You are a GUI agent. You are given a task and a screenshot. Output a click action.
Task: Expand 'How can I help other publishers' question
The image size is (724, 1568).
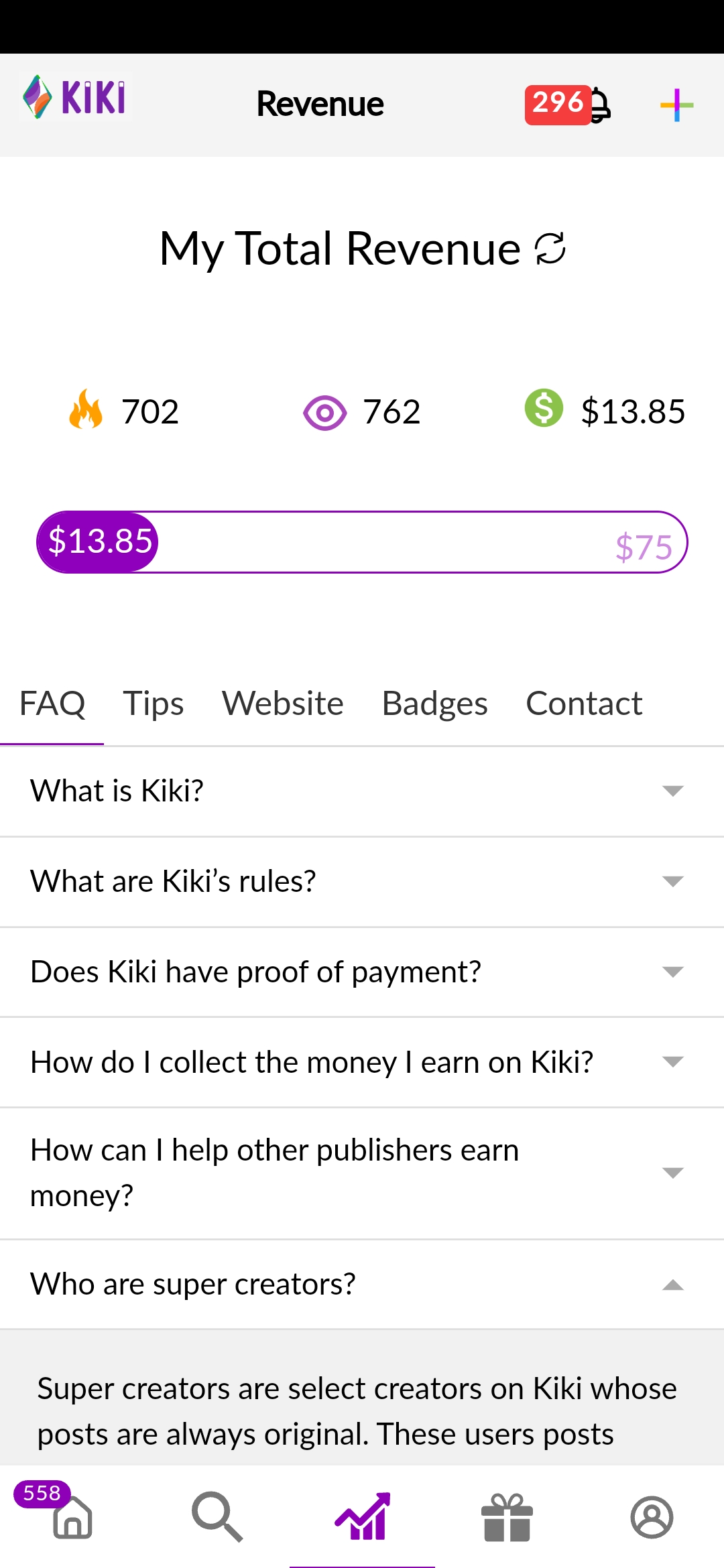coord(362,1173)
